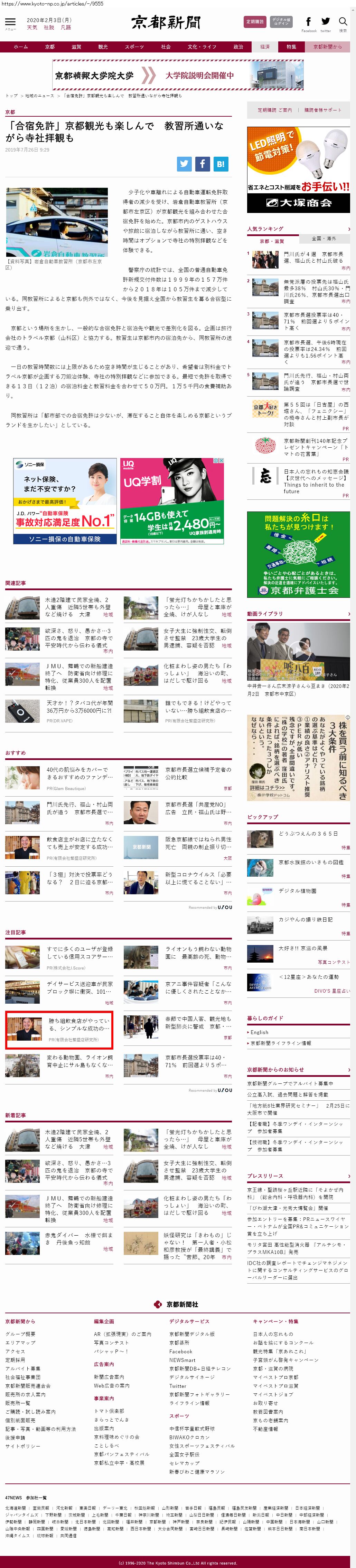
Task: Switch ranking to 全国・海外 tab
Action: [324, 238]
